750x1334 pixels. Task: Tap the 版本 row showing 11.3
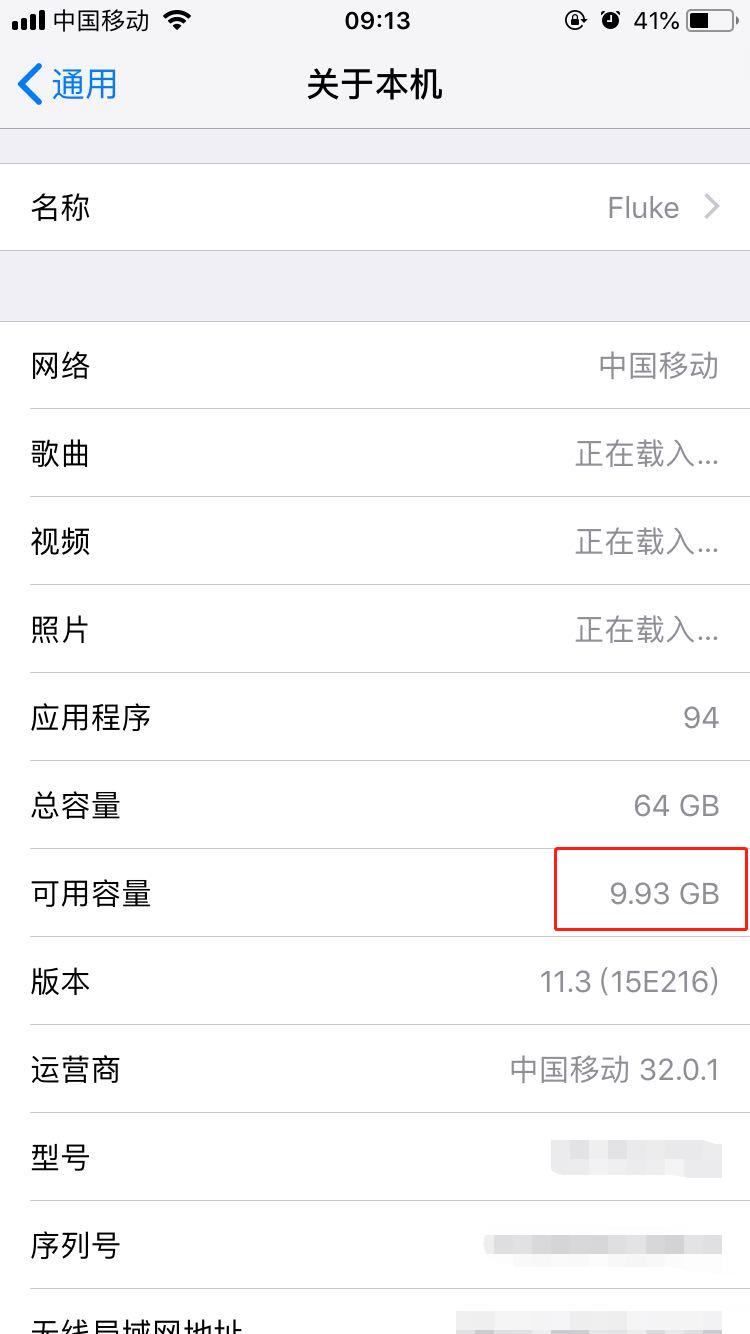click(375, 981)
